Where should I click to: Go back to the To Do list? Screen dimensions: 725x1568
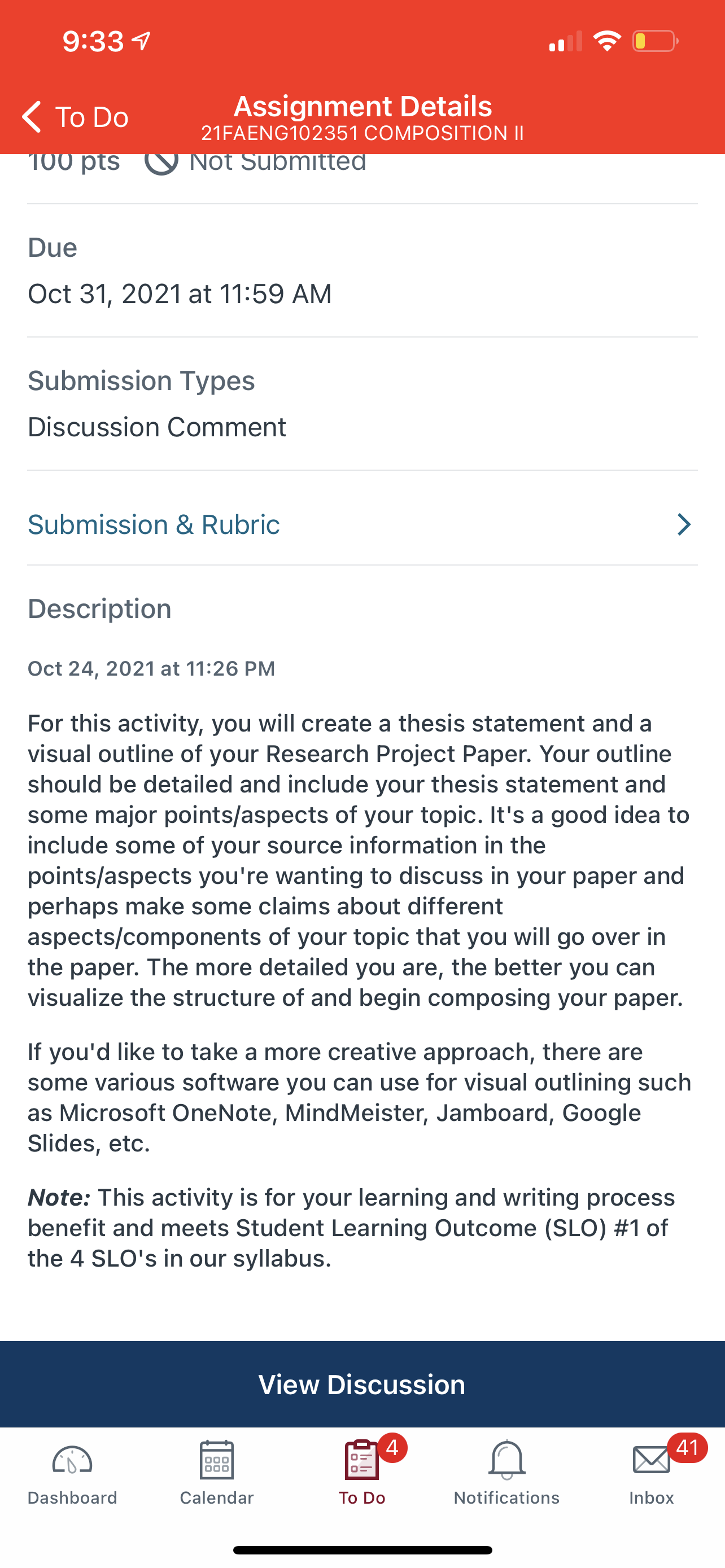[x=75, y=116]
